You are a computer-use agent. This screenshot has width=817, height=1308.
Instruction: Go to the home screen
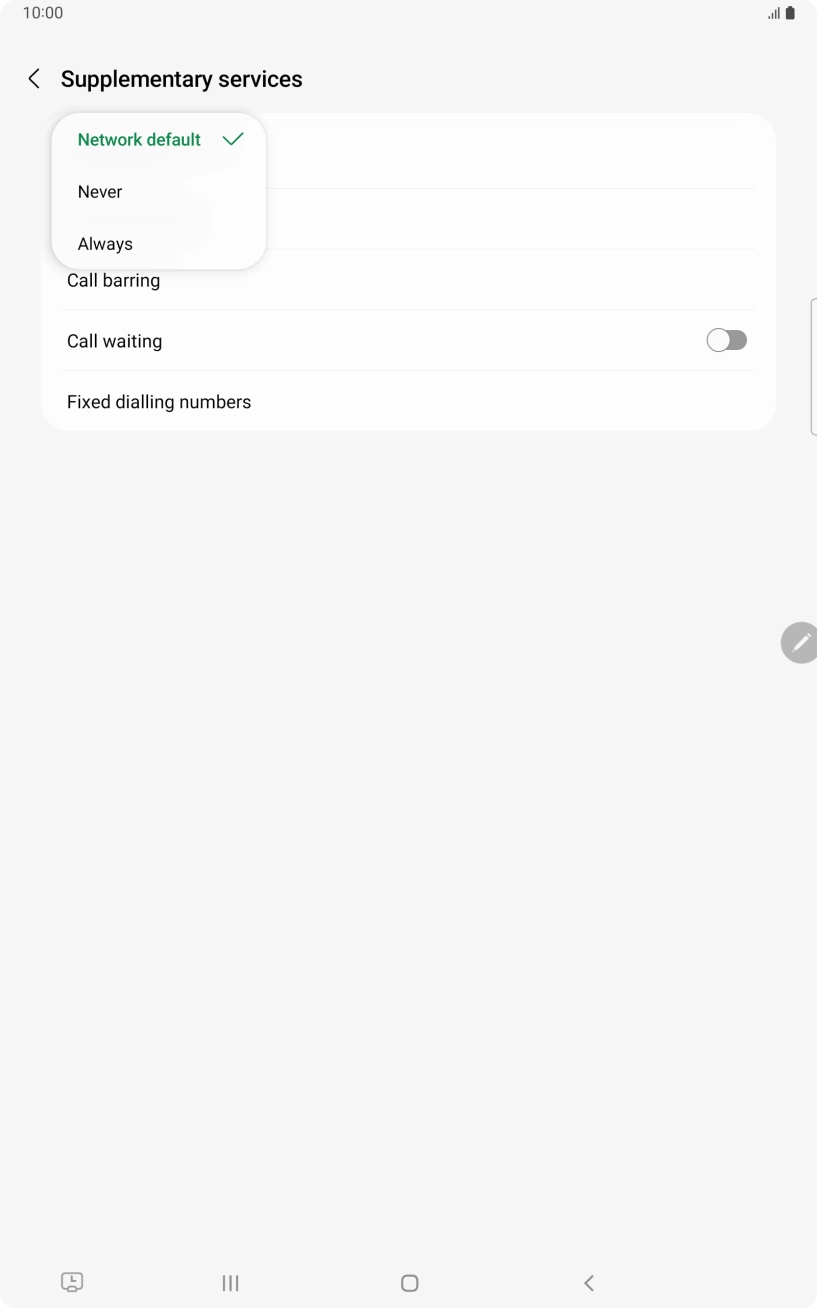click(409, 1283)
